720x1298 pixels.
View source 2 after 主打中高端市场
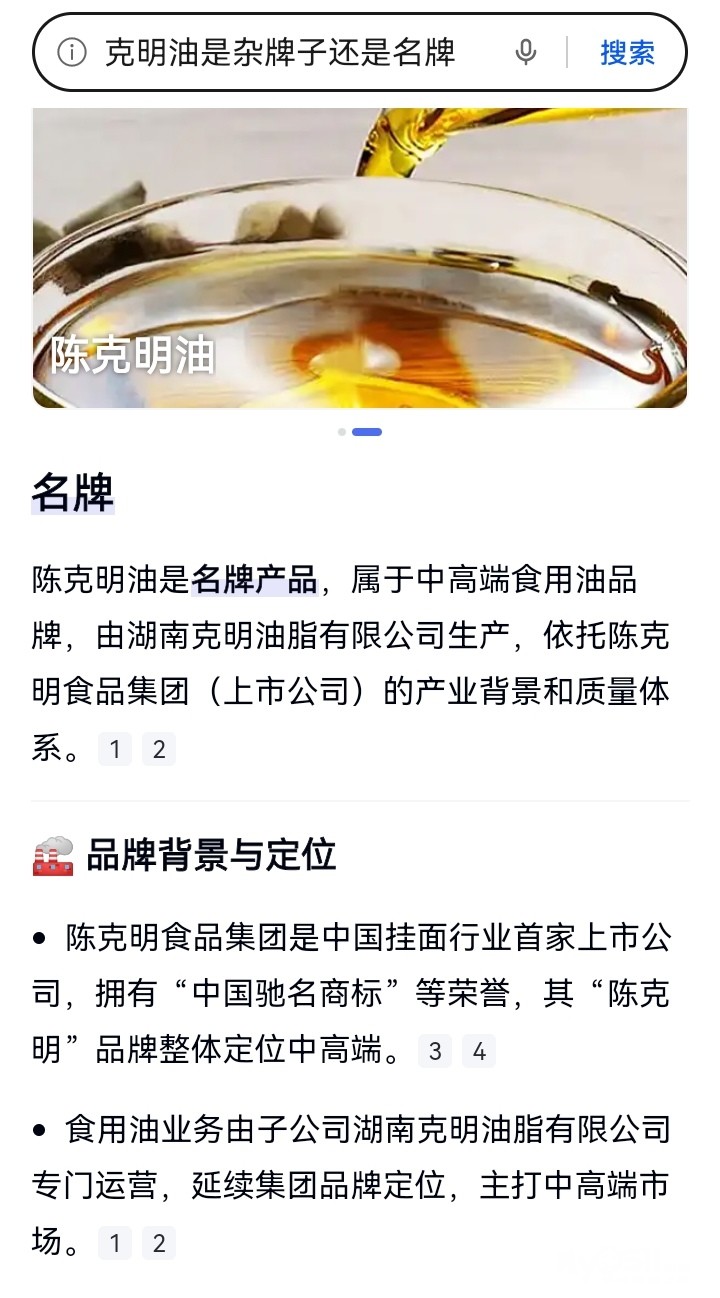coord(159,1243)
